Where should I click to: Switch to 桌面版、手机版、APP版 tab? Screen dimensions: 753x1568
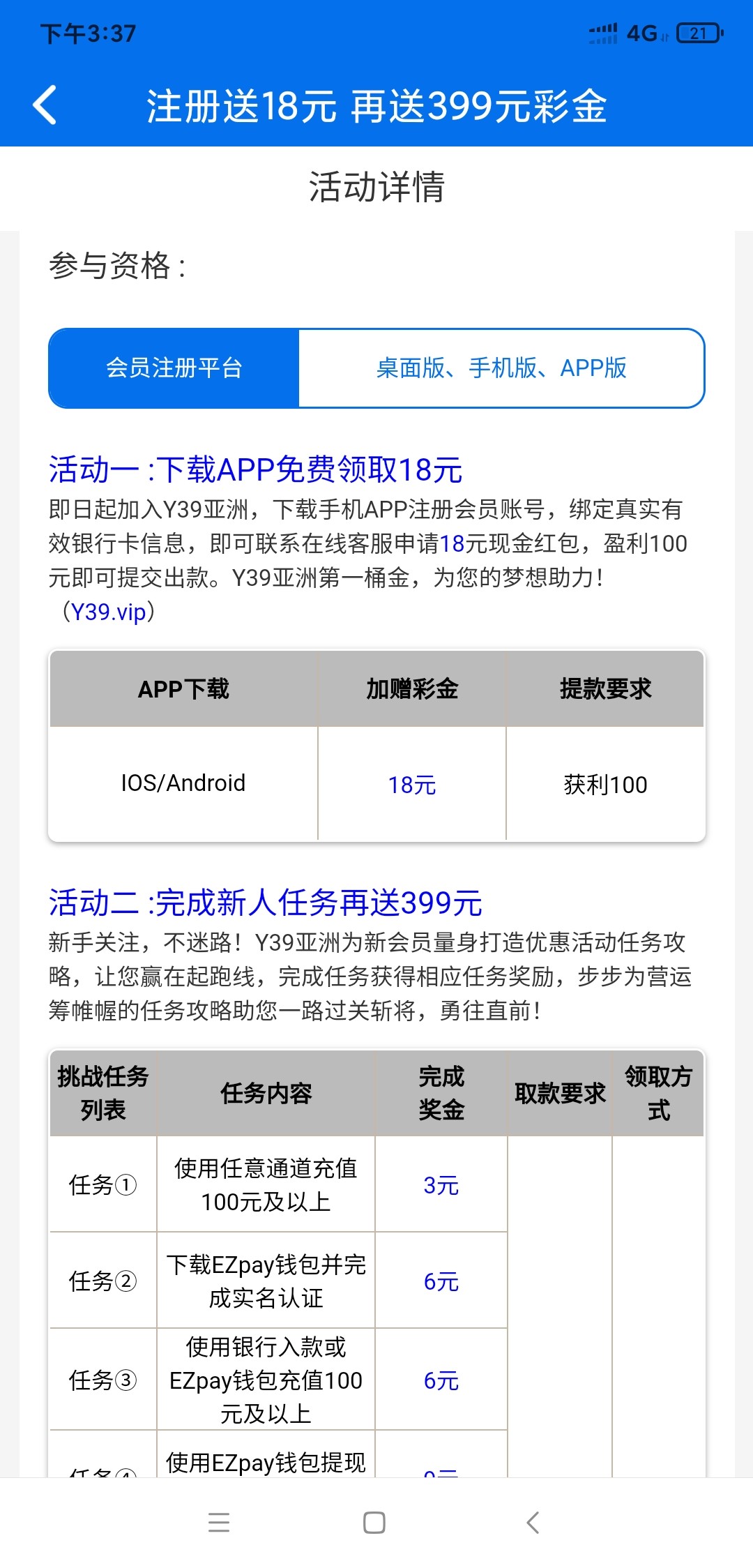501,367
